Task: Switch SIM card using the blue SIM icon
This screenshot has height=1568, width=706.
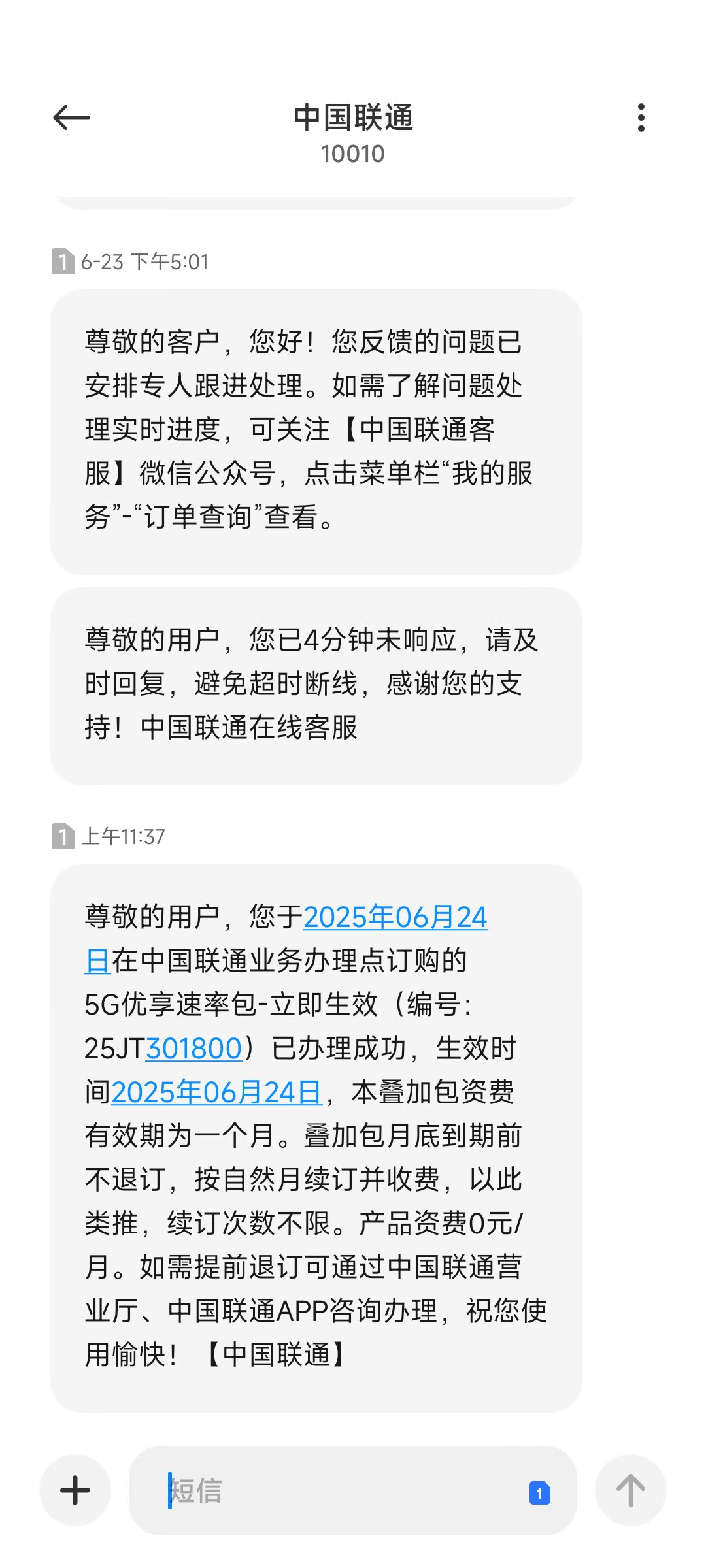Action: tap(539, 1493)
